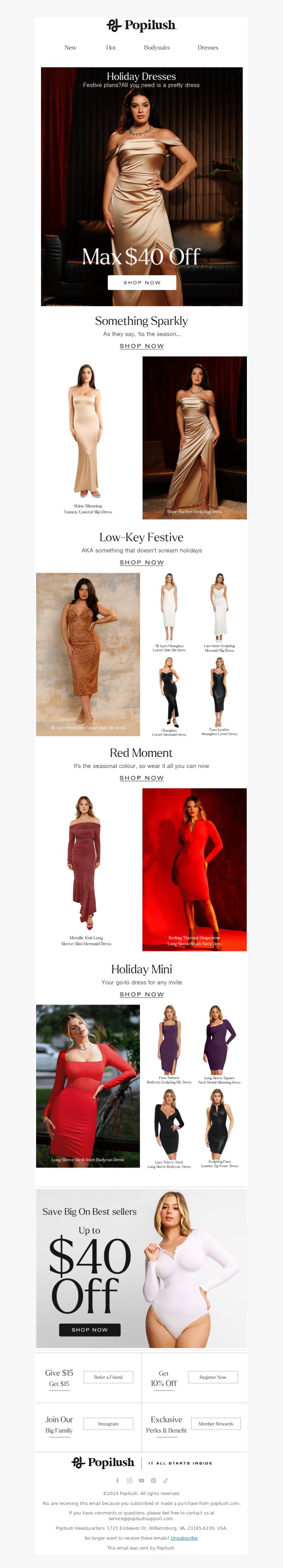The height and width of the screenshot is (1568, 283).
Task: Tap Shop Now under Something Sparkly
Action: (x=141, y=346)
